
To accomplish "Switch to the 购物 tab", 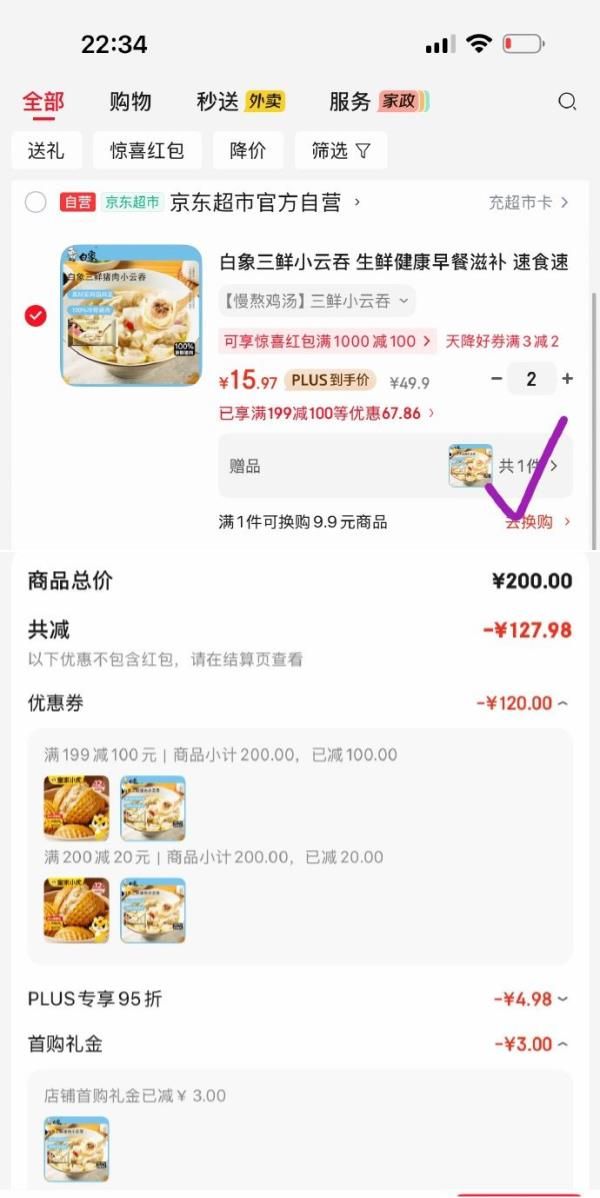I will coord(130,101).
